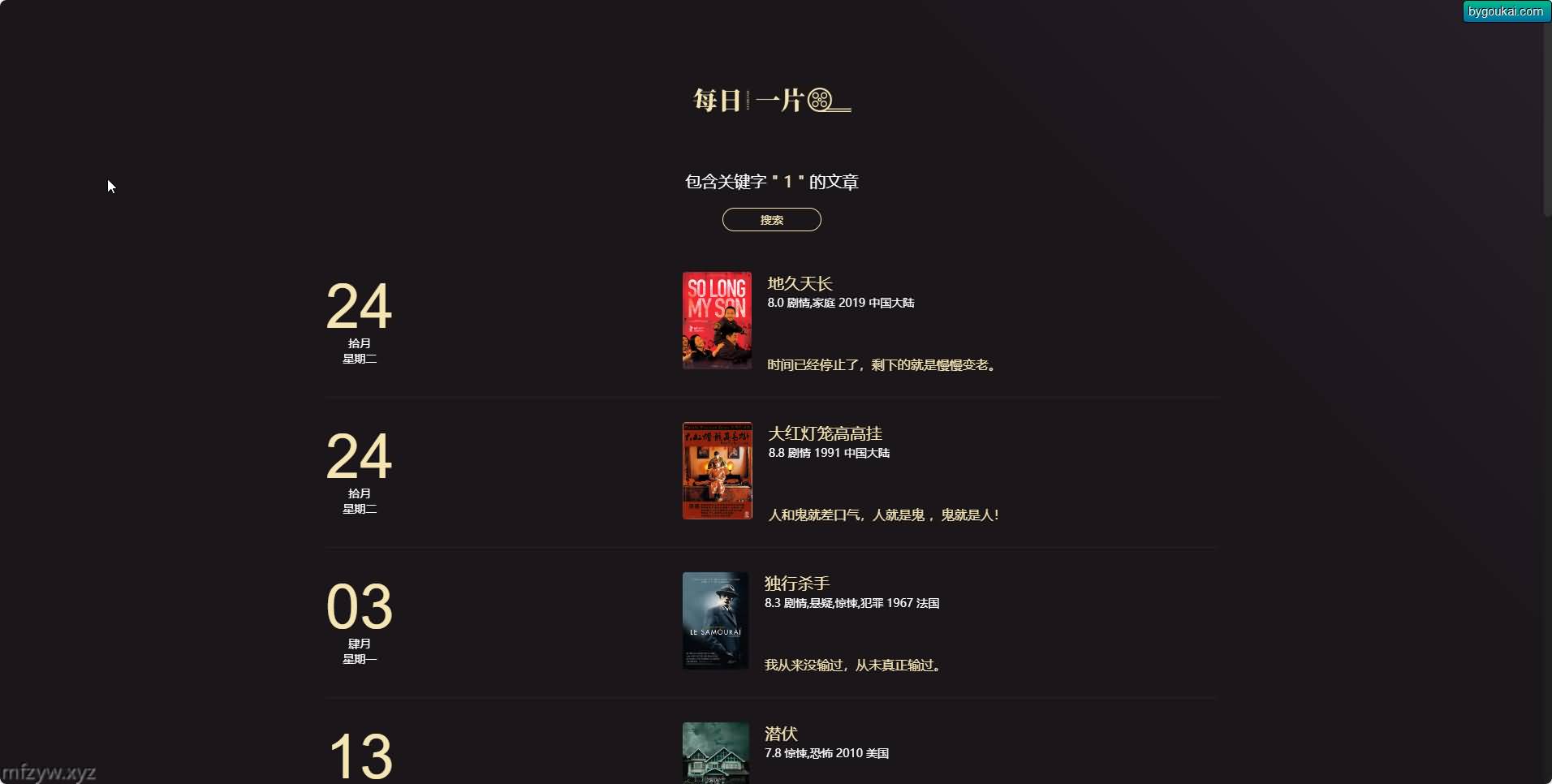Open the 地久天长 movie poster
The width and height of the screenshot is (1552, 784).
(717, 321)
